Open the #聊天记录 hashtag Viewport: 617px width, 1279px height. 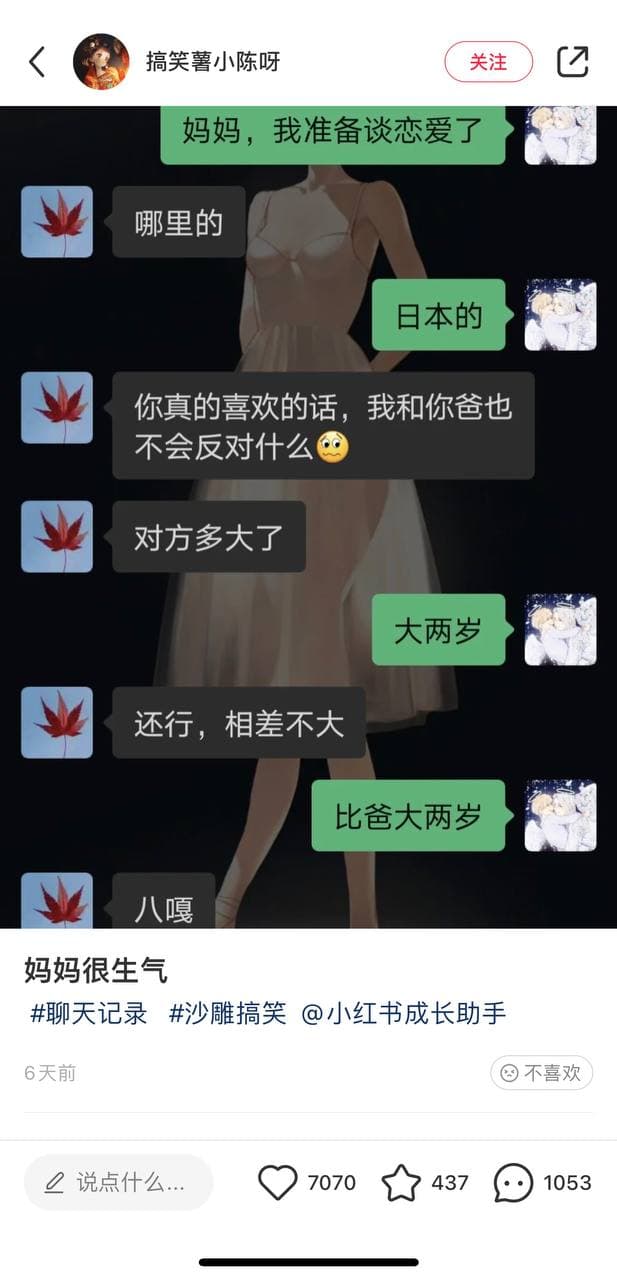point(89,1013)
